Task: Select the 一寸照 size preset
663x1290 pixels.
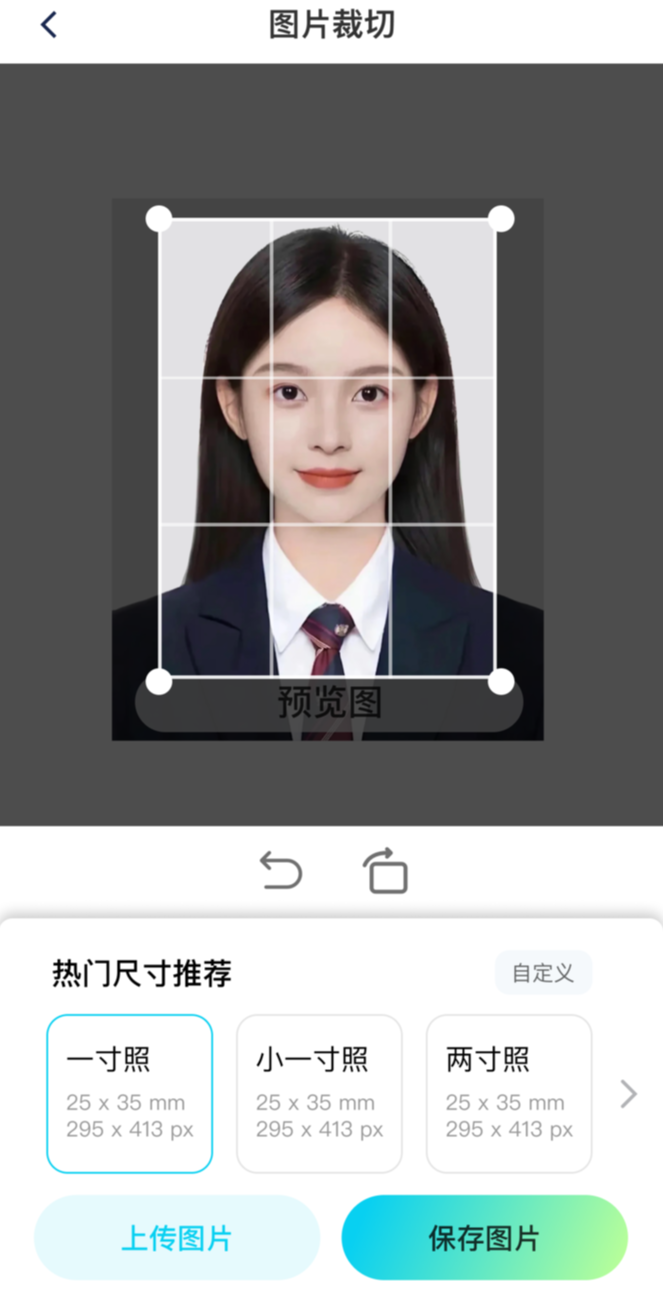Action: [130, 1093]
